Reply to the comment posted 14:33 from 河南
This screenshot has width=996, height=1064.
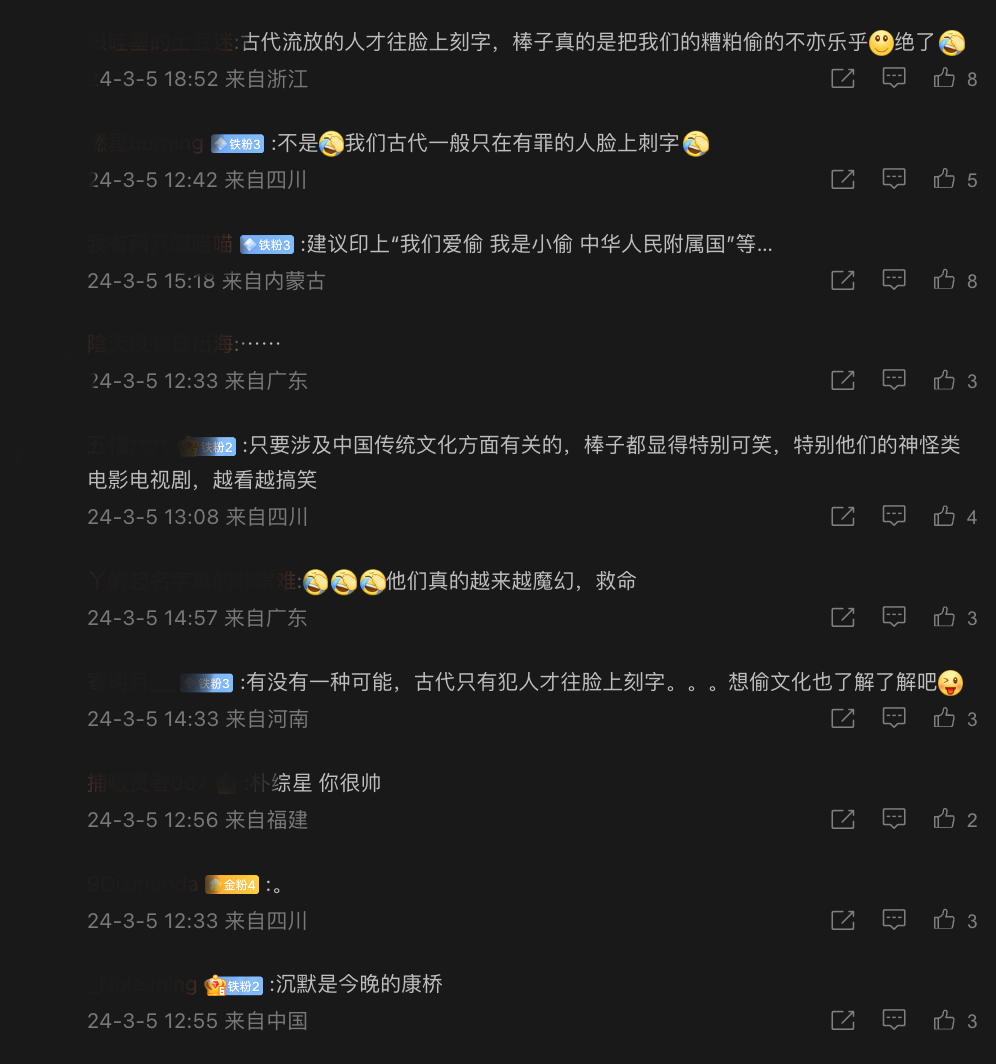coord(894,718)
